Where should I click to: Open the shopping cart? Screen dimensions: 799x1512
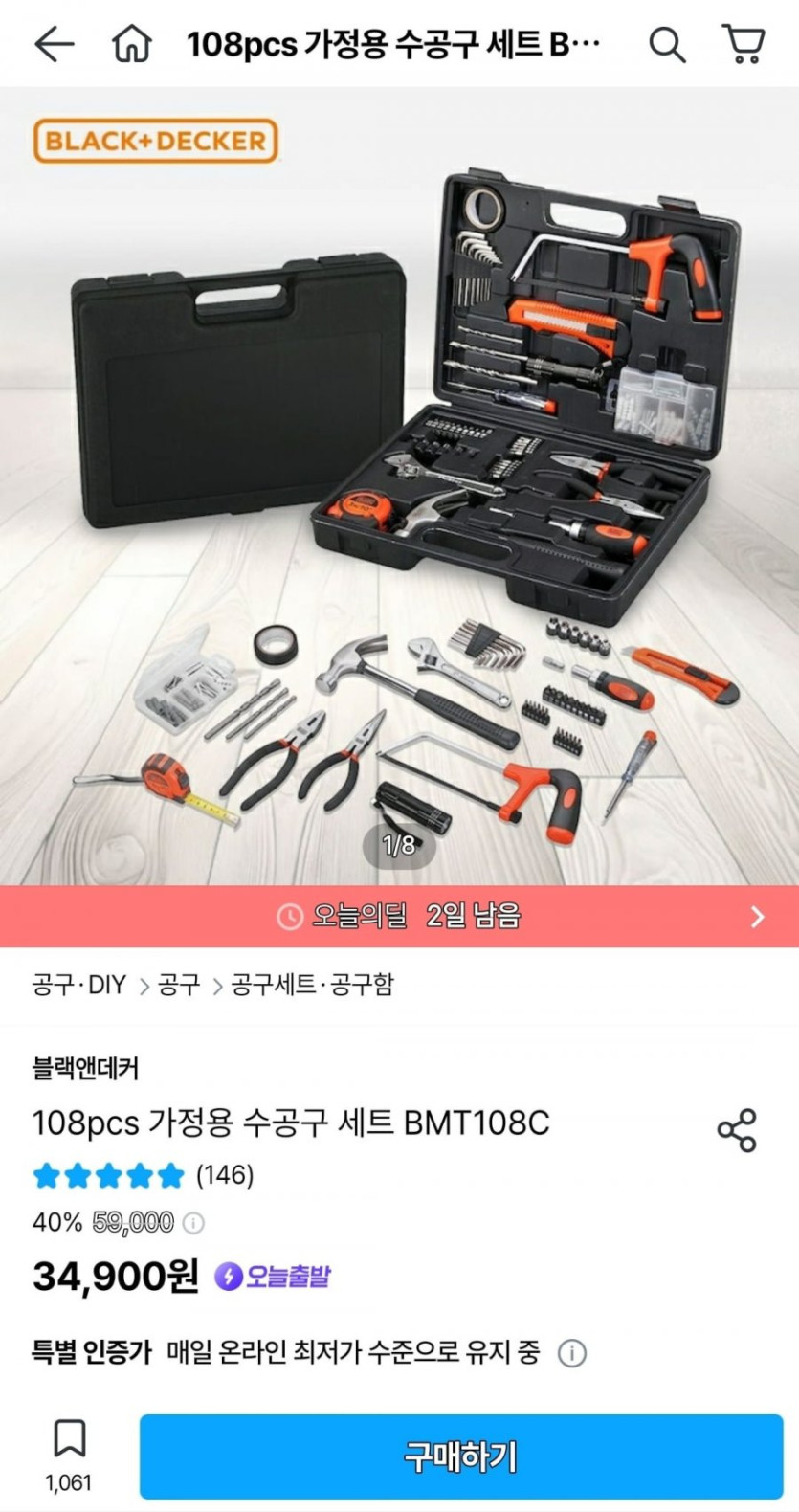743,44
